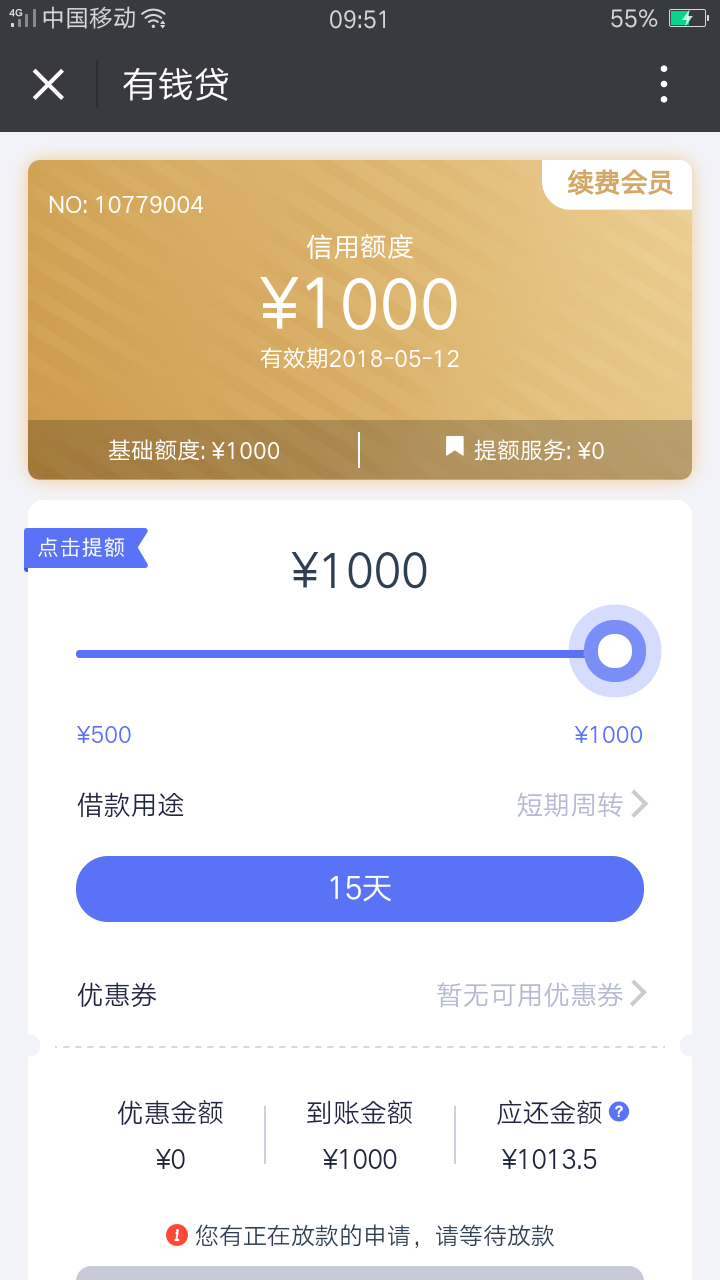
Task: Tap the help icon beside 应还金额
Action: coord(619,1111)
